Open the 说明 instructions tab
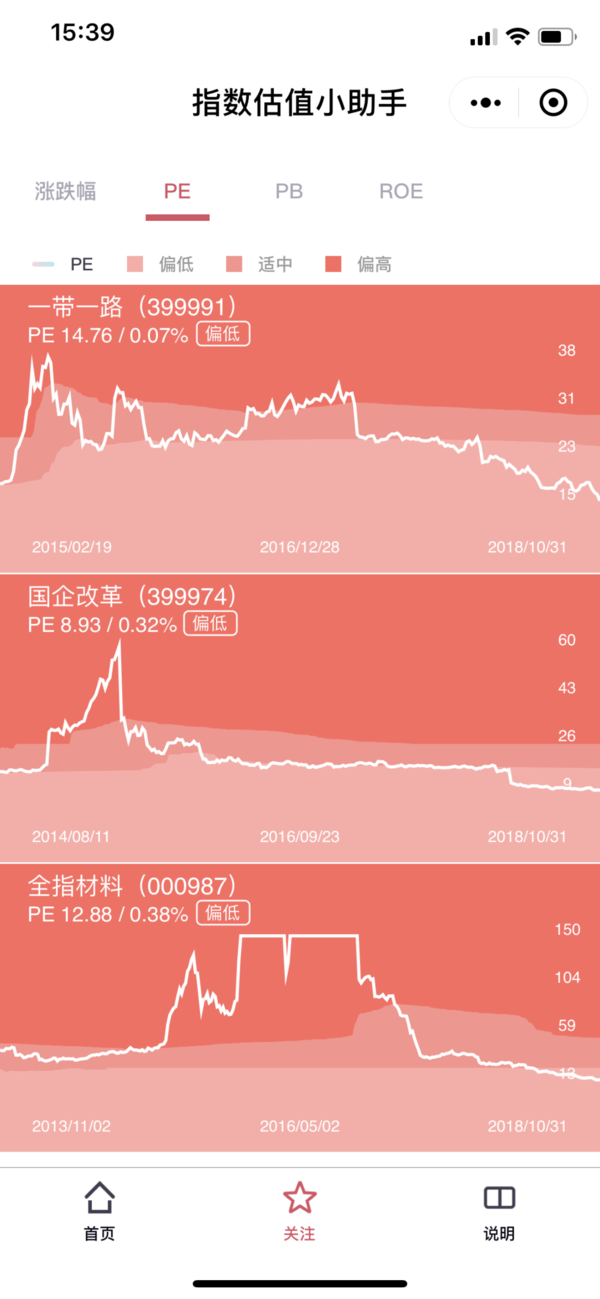This screenshot has width=600, height=1299. point(499,1212)
